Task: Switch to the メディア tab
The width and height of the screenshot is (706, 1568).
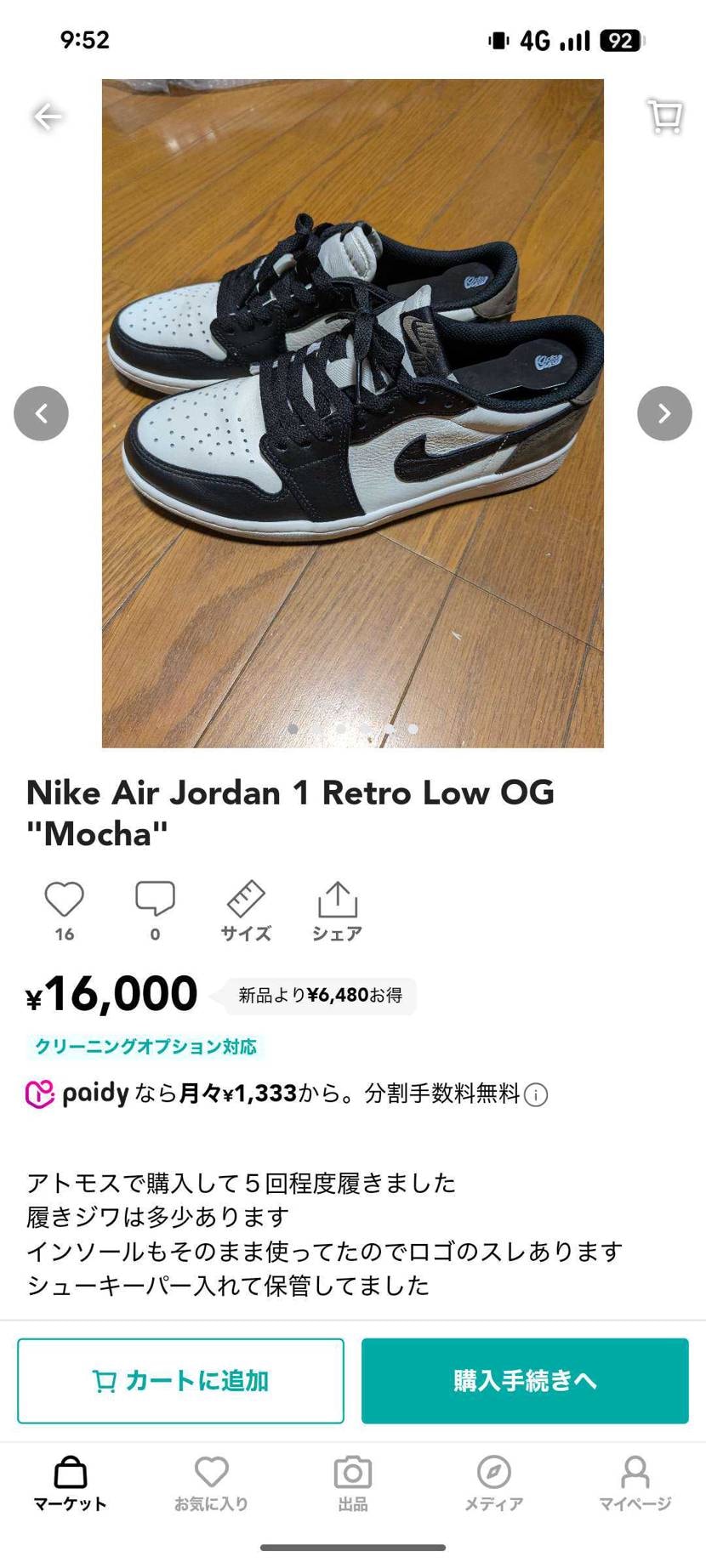Action: pyautogui.click(x=493, y=1483)
